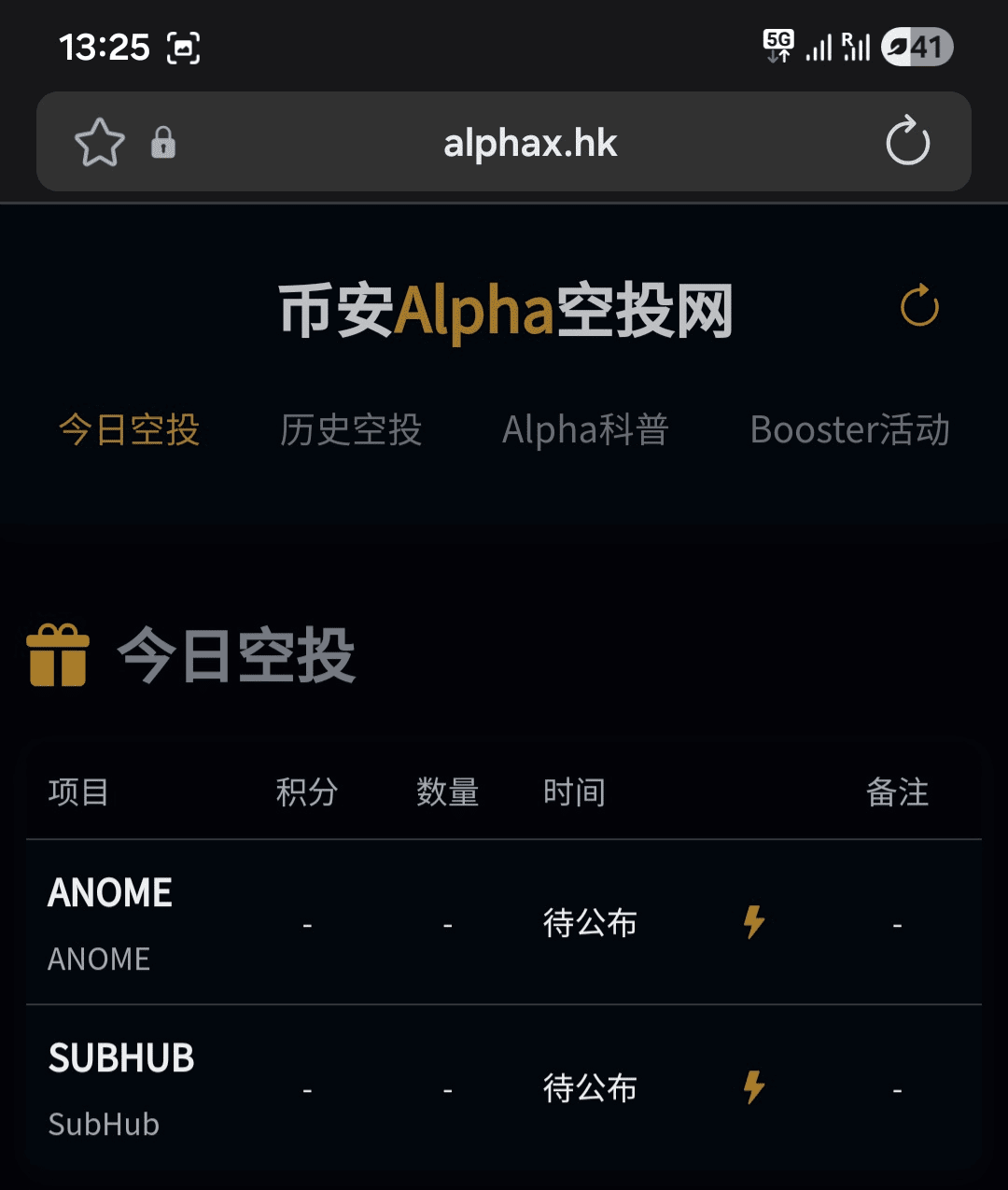Open the ANOME airdrop row

point(110,922)
